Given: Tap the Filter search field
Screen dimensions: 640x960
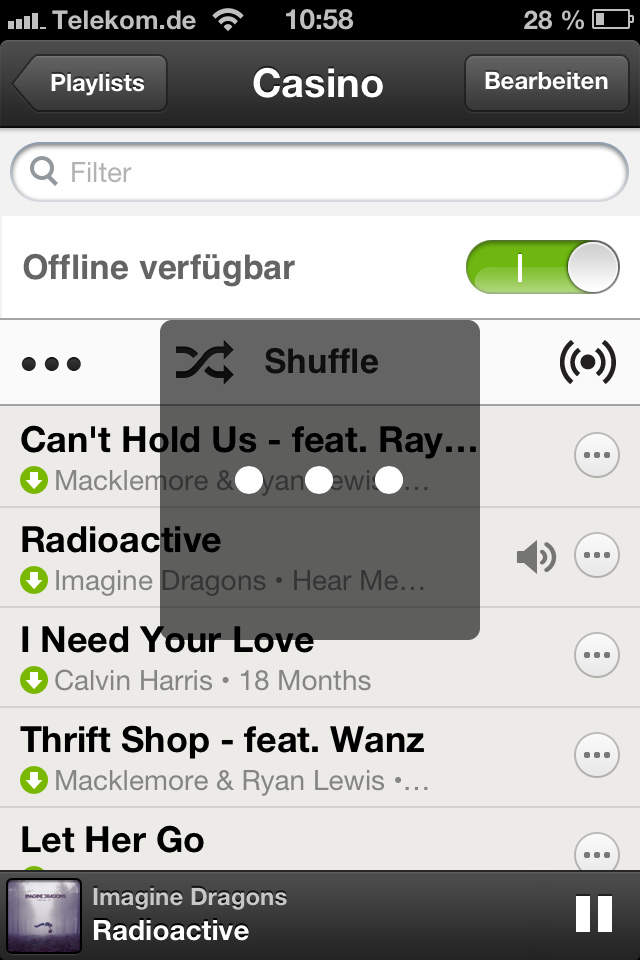Looking at the screenshot, I should pos(320,173).
